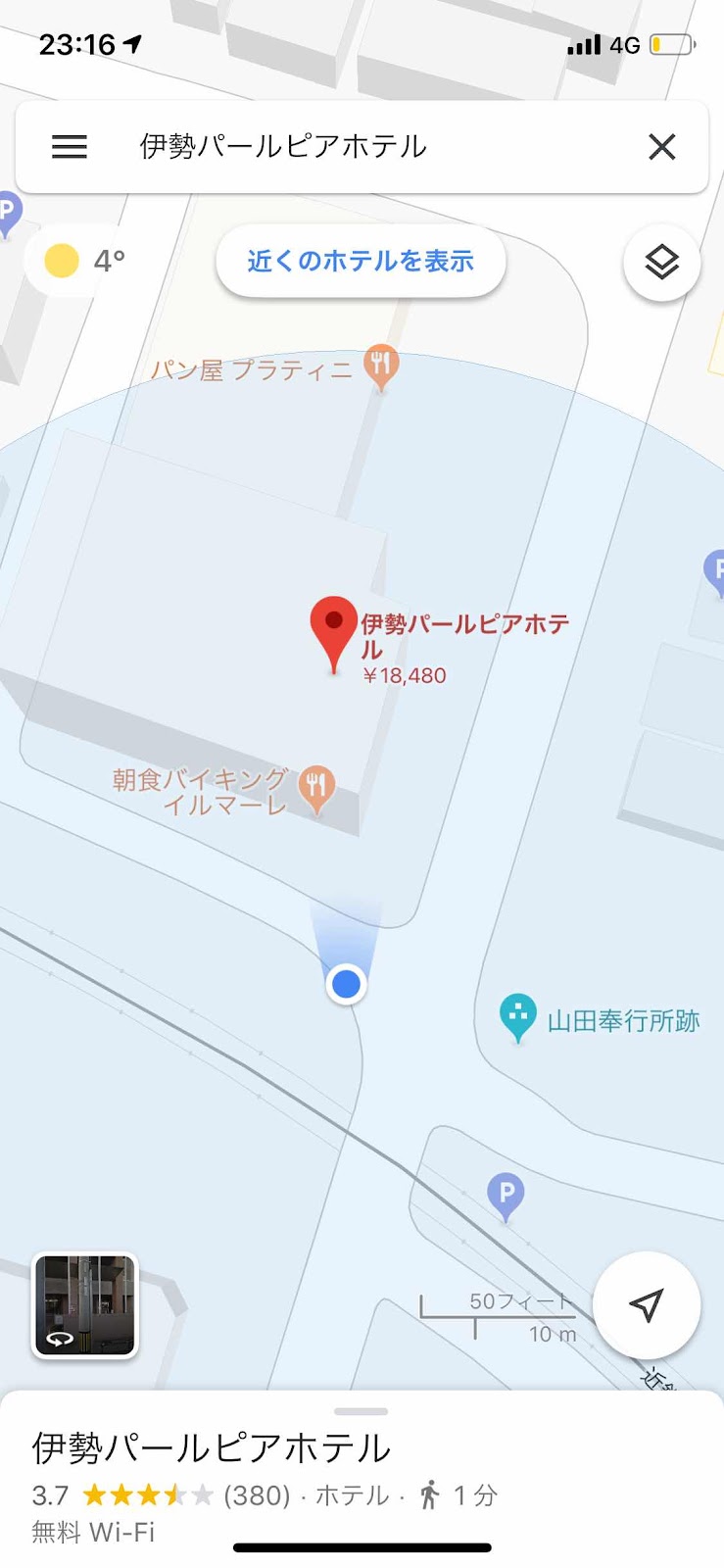This screenshot has height=1568, width=724.
Task: Open the 伊勢パールピアホテル details card
Action: [362, 1480]
